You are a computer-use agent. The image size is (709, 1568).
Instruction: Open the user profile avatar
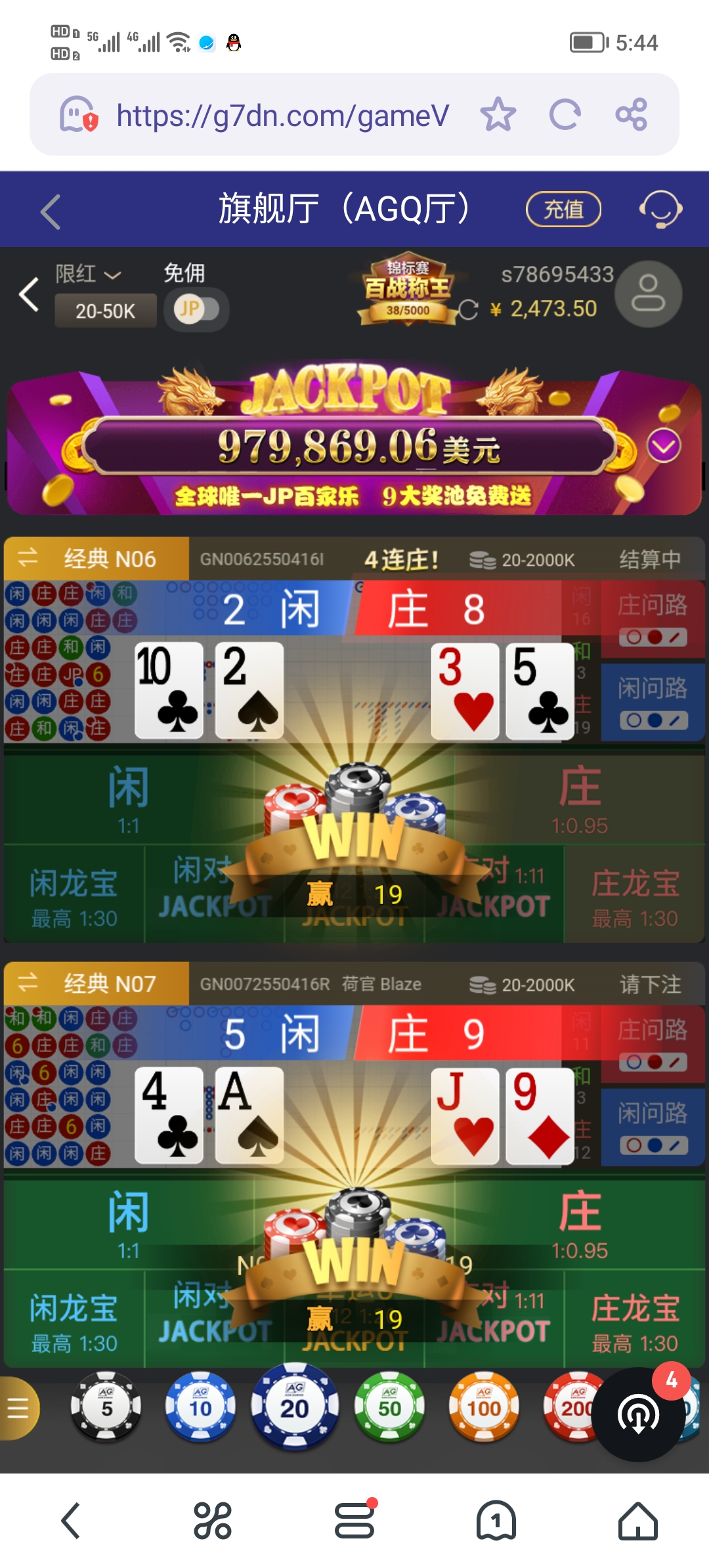click(x=648, y=294)
